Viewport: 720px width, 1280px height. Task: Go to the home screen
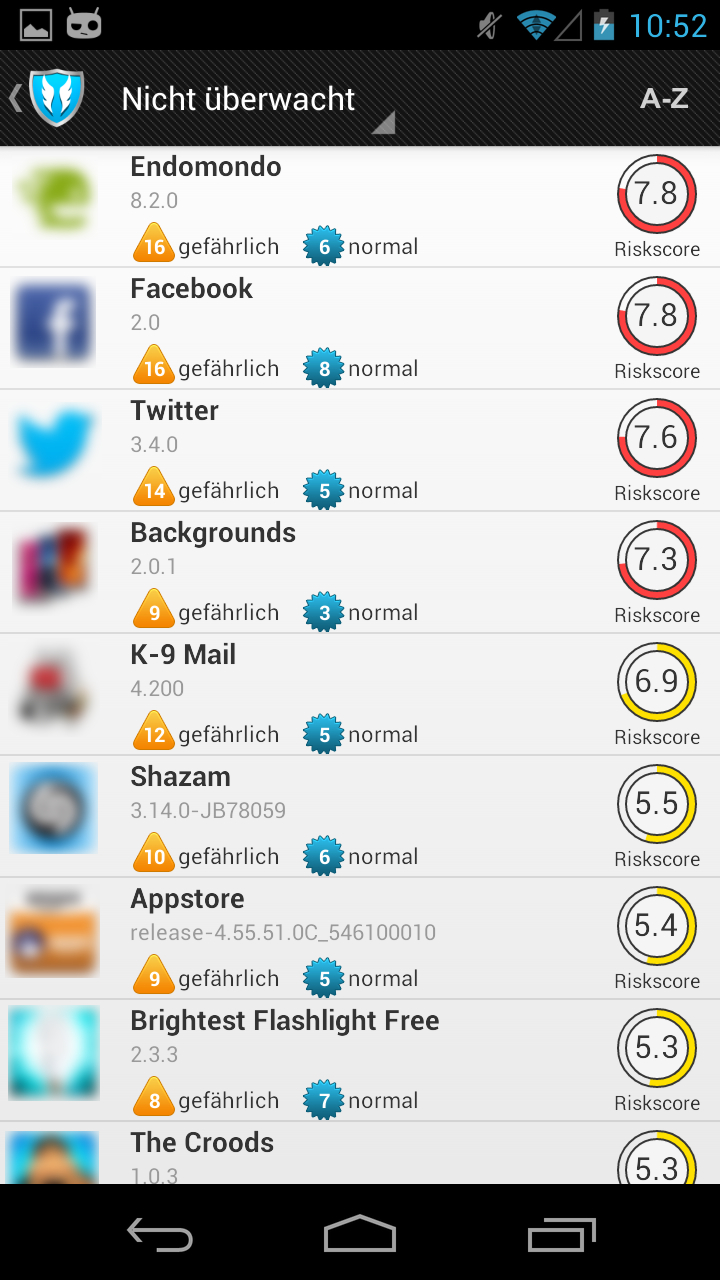[360, 1235]
